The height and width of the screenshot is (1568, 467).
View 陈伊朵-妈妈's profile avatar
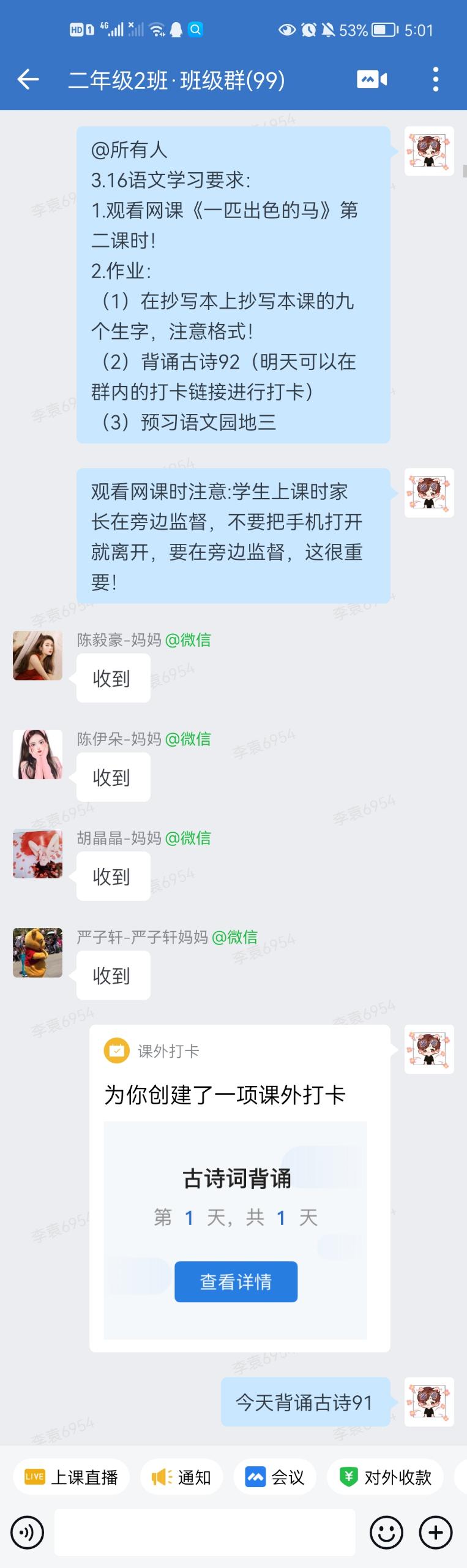37,755
